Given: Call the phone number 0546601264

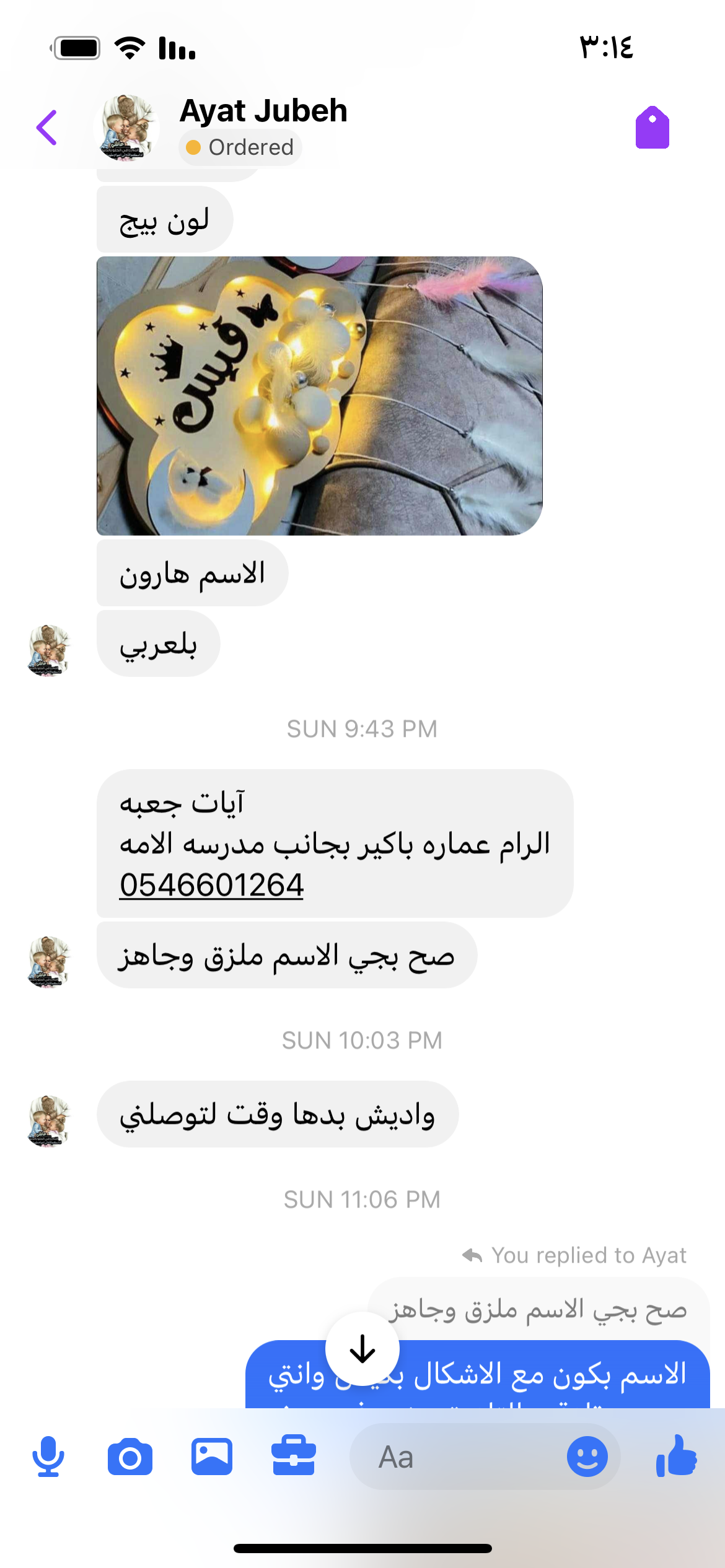Looking at the screenshot, I should pos(211,884).
